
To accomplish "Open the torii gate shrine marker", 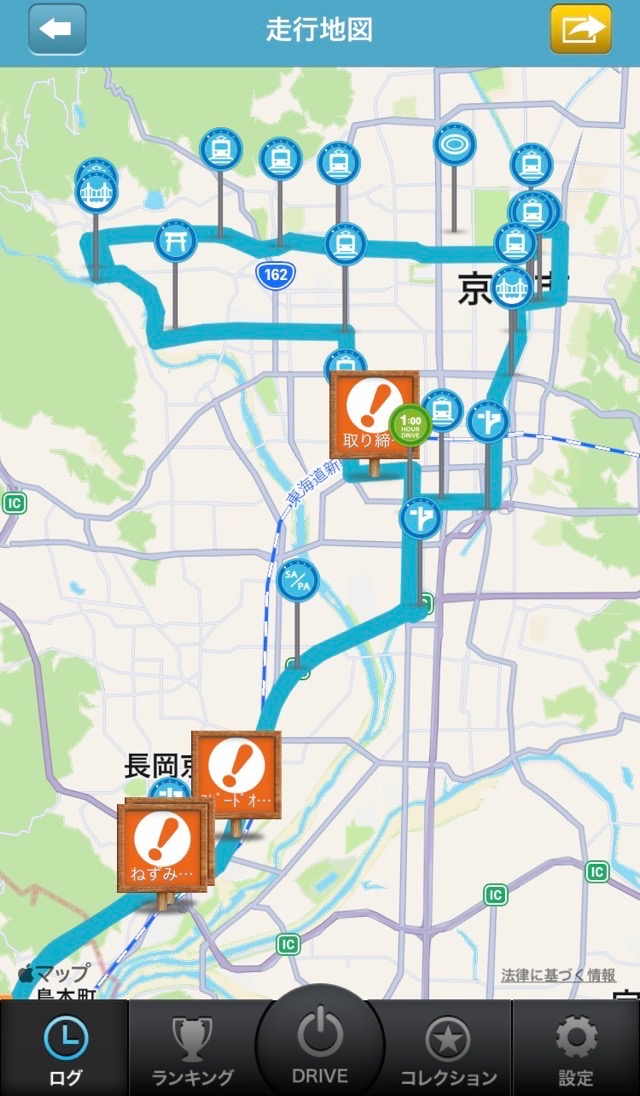I will point(175,240).
